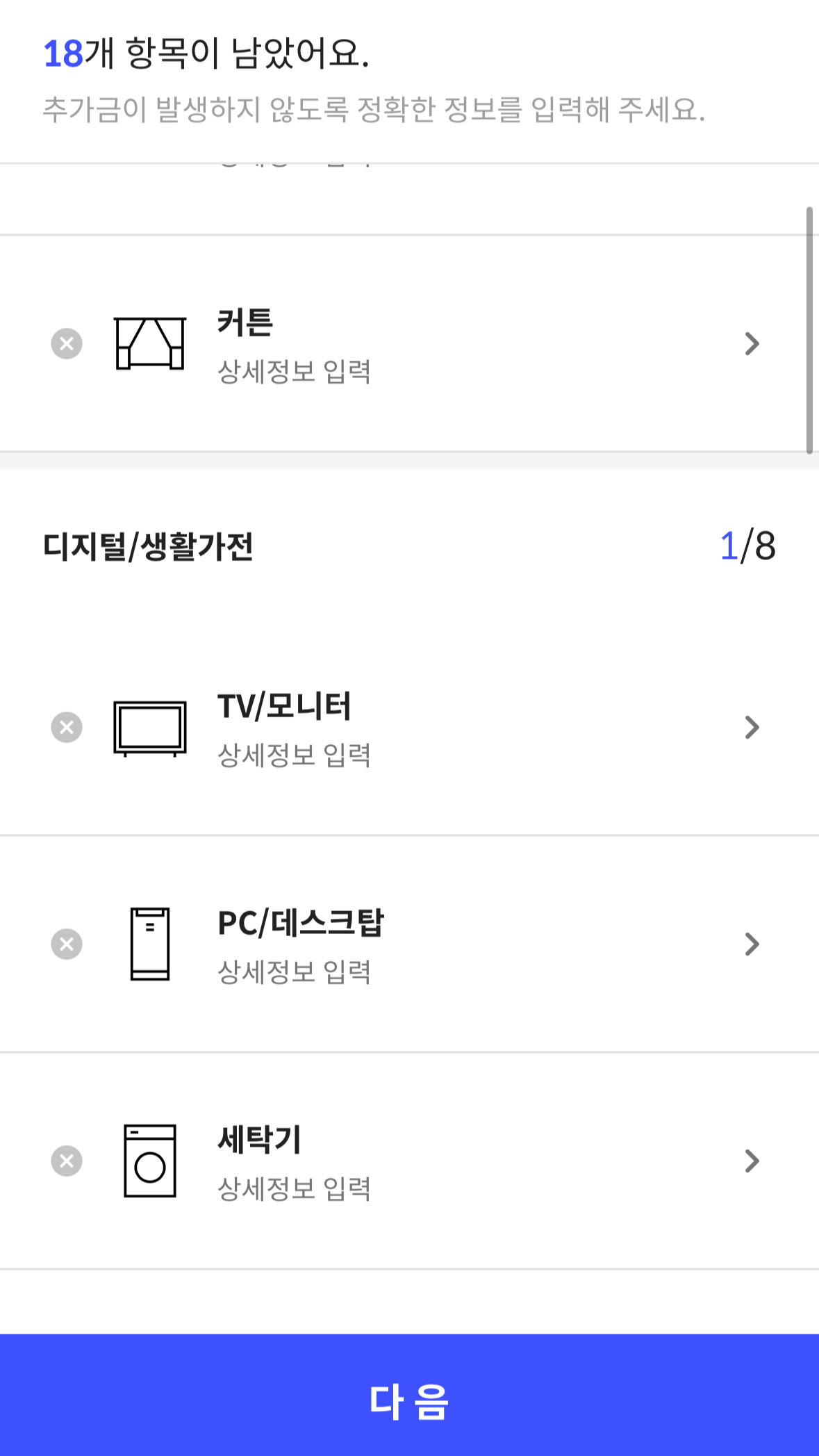The image size is (819, 1456).
Task: Remove the PC/데스크탑 item via its X icon
Action: [x=66, y=944]
